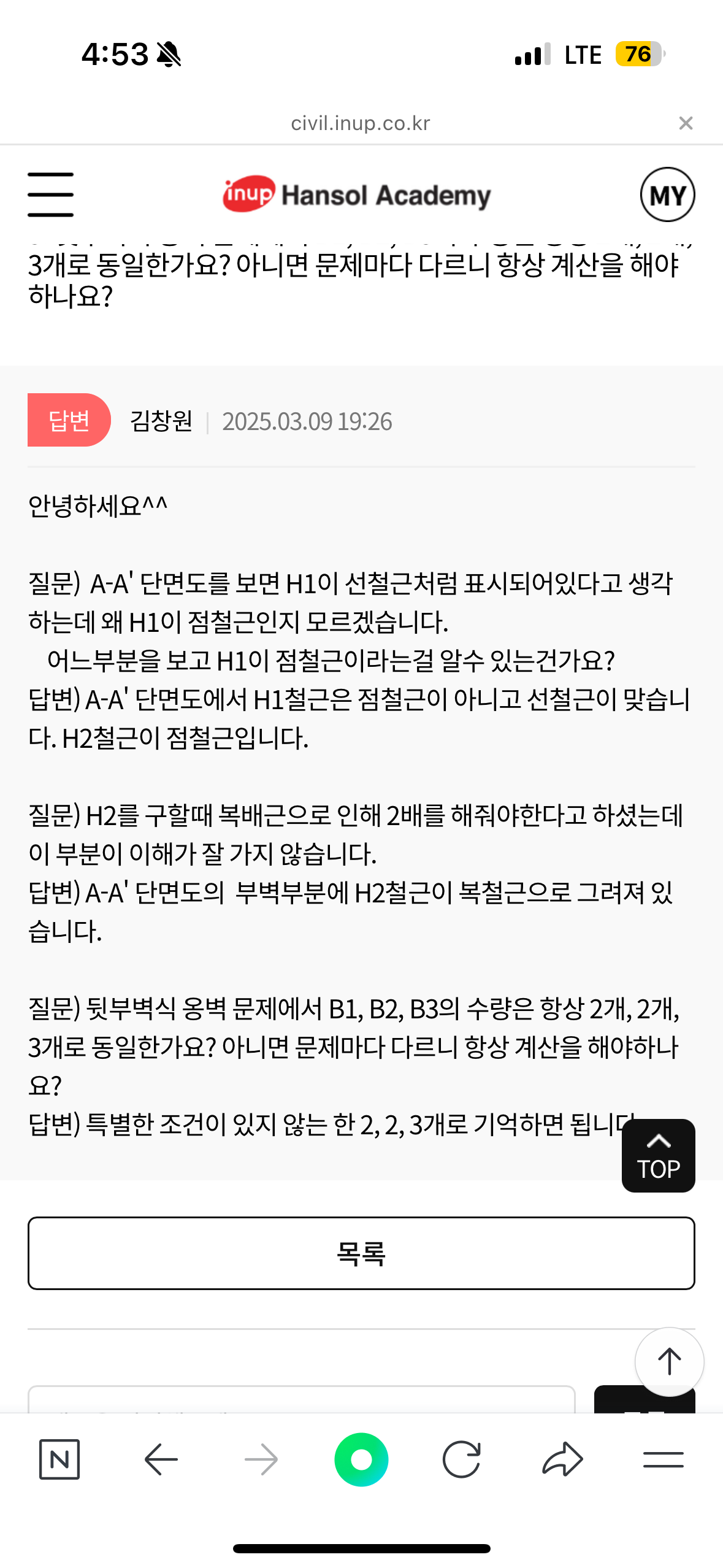
Task: Share this page
Action: click(x=562, y=1459)
